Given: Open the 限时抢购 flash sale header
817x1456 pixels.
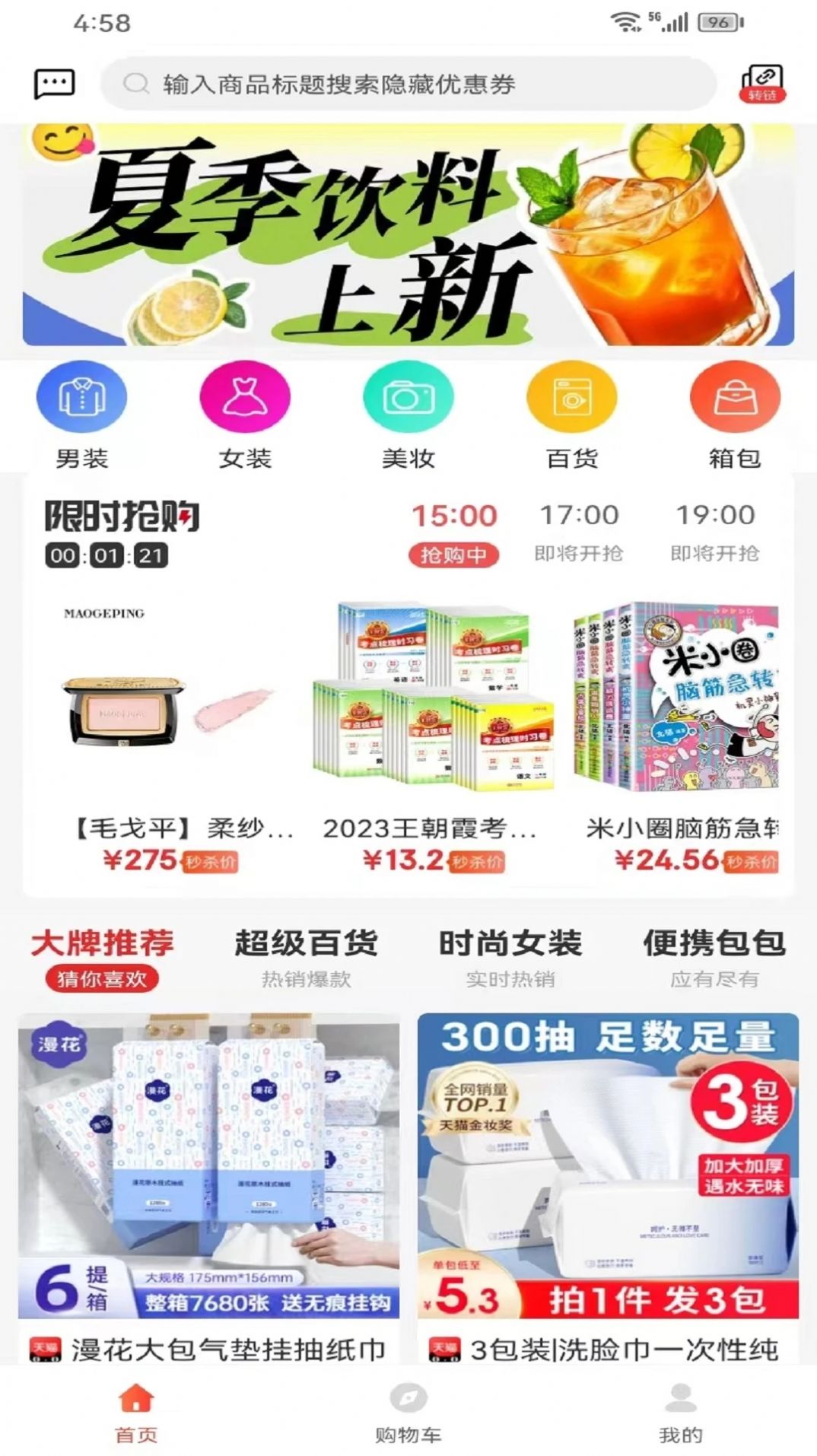Looking at the screenshot, I should pyautogui.click(x=122, y=516).
